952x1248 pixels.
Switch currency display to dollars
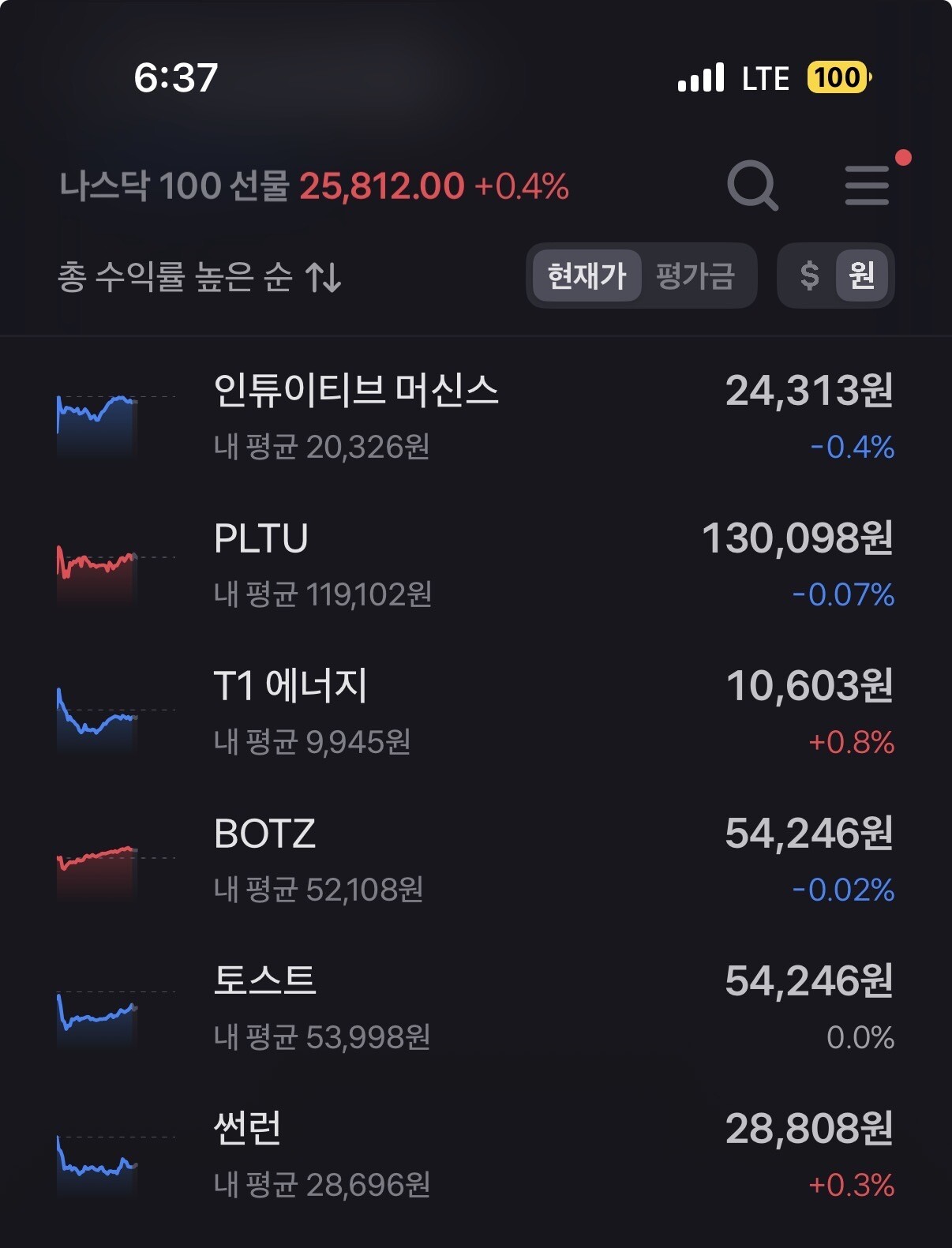(x=809, y=275)
